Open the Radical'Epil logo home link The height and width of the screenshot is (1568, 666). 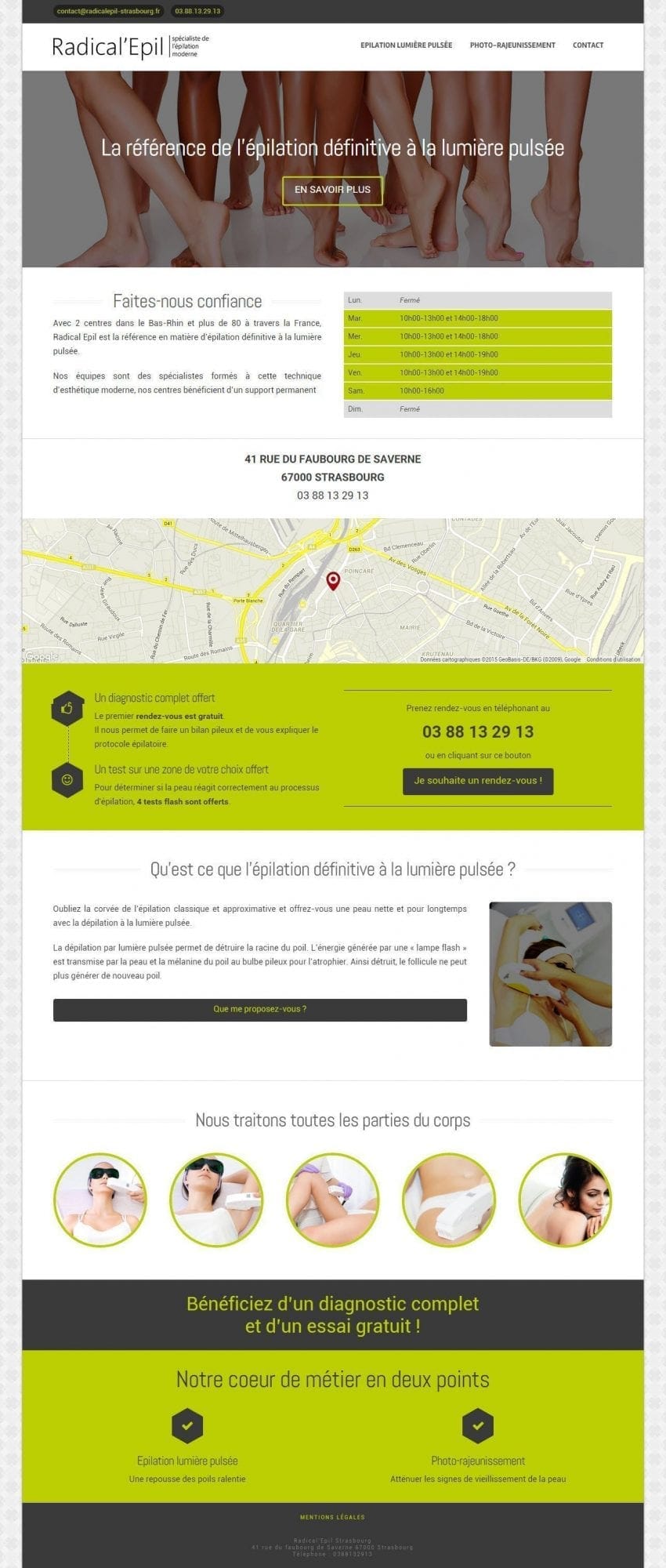click(131, 47)
